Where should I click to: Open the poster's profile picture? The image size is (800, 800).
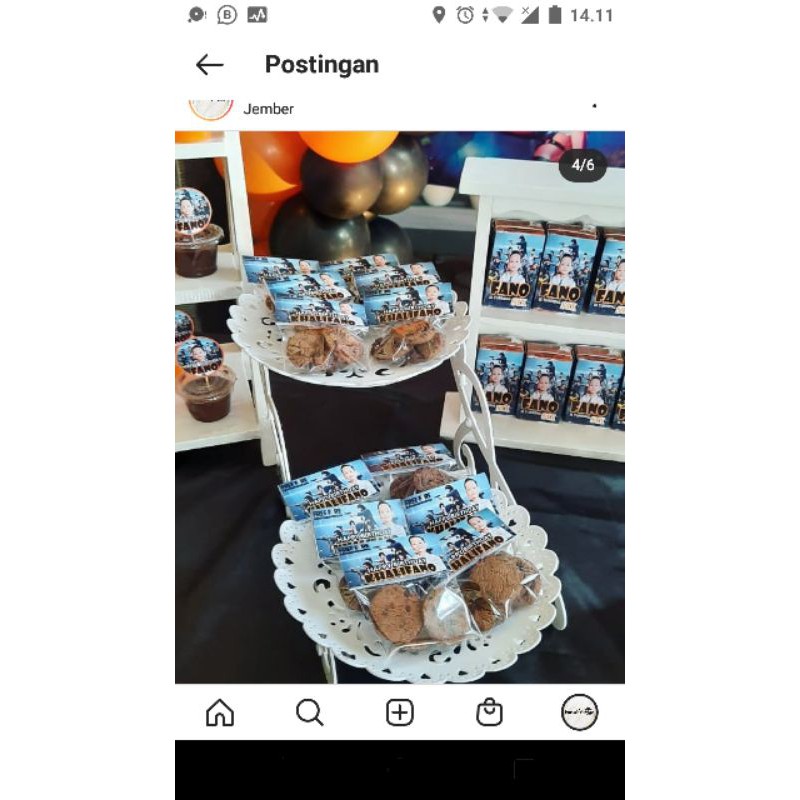211,109
